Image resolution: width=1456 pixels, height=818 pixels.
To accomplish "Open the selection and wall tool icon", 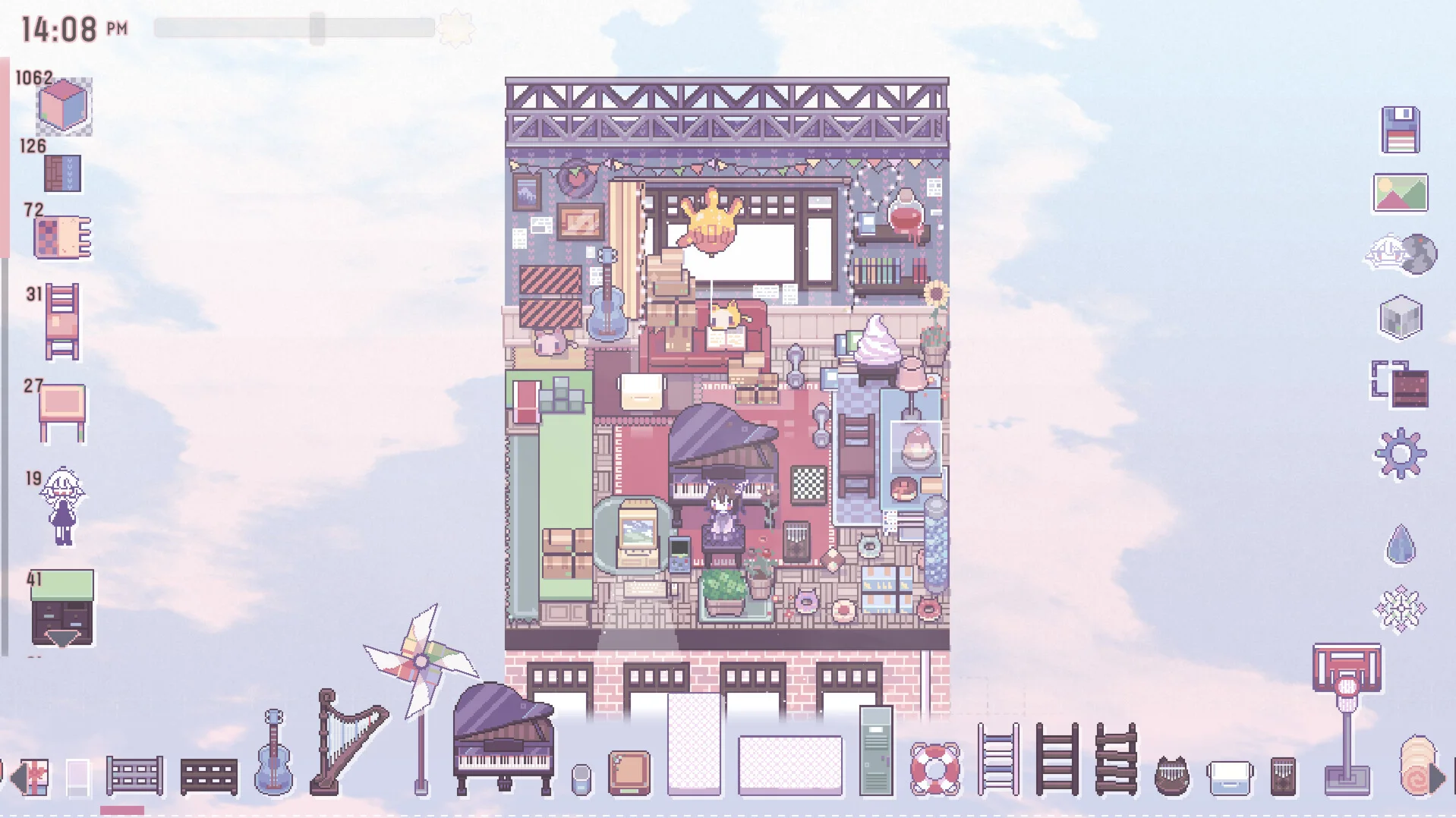I will click(1400, 385).
